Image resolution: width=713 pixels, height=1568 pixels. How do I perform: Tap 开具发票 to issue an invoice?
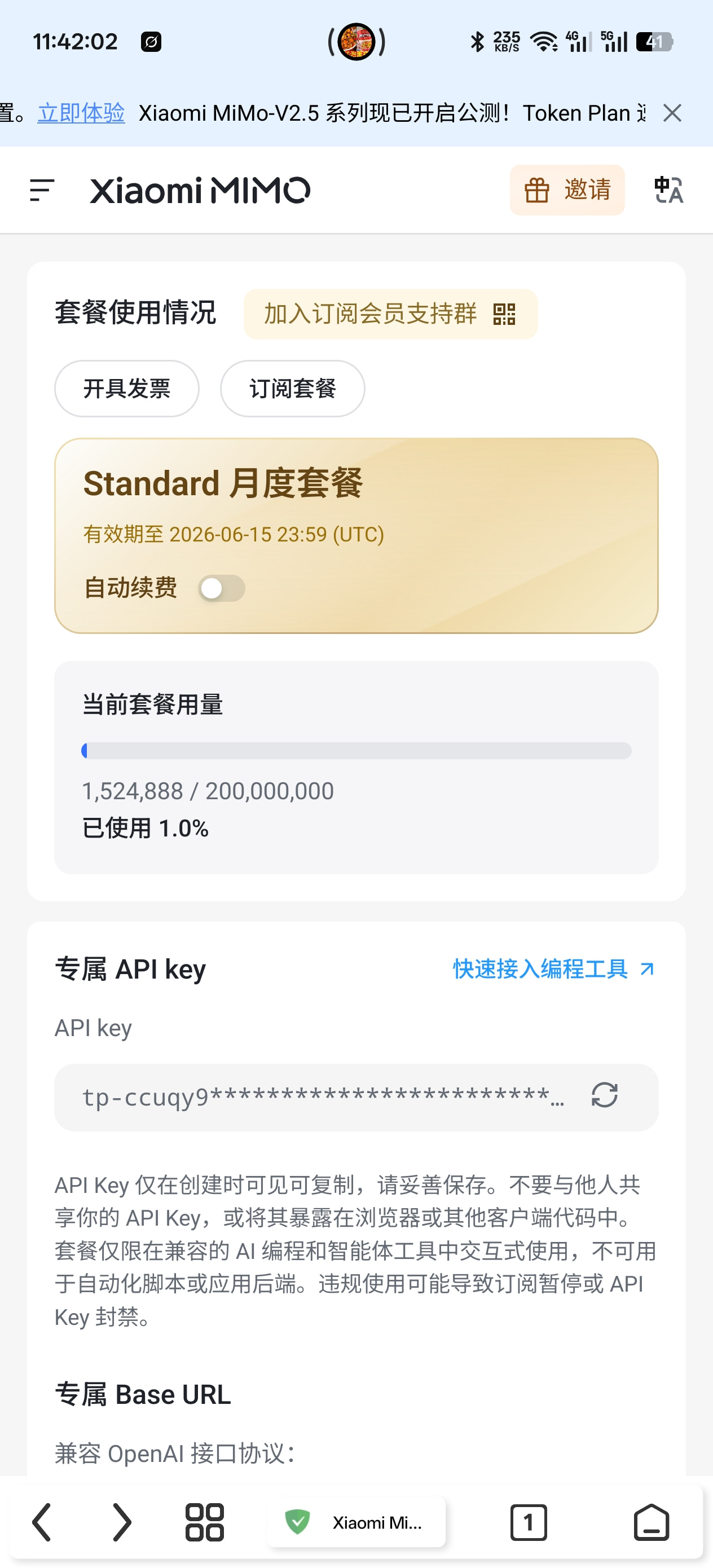(127, 389)
